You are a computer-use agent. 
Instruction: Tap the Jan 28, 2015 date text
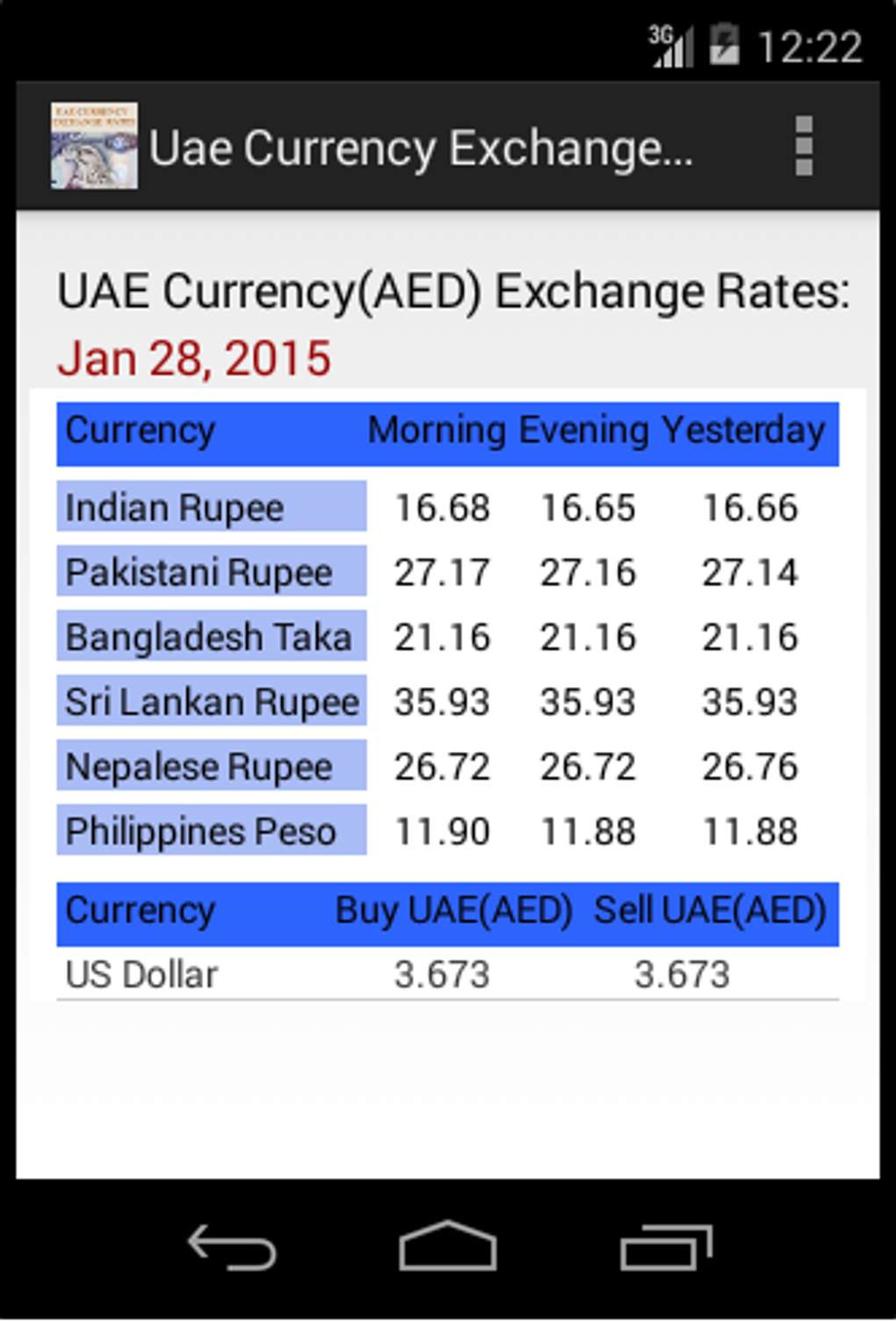point(193,358)
